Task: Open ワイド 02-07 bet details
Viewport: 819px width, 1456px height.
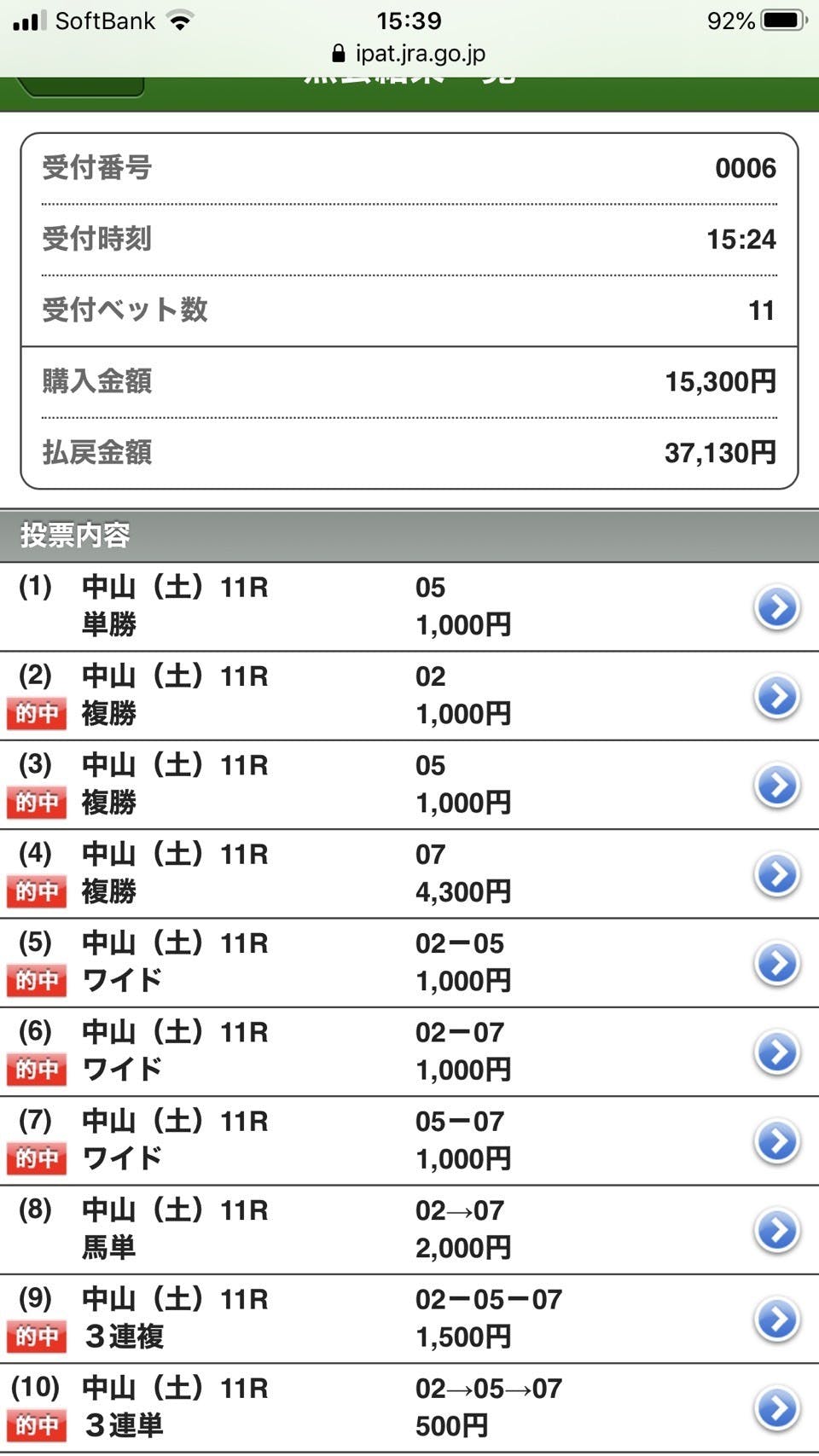Action: coord(777,1052)
